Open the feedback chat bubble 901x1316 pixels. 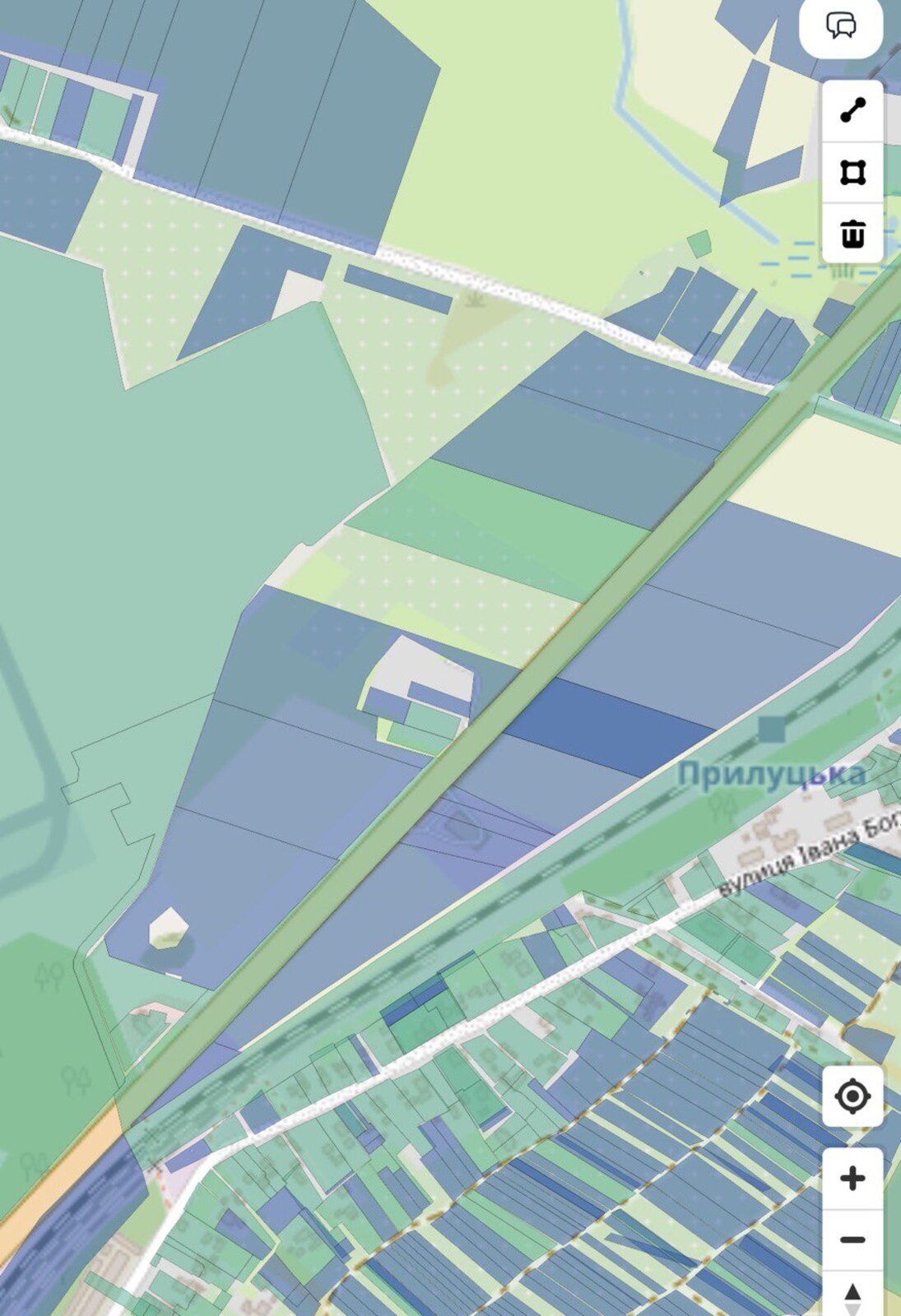841,25
